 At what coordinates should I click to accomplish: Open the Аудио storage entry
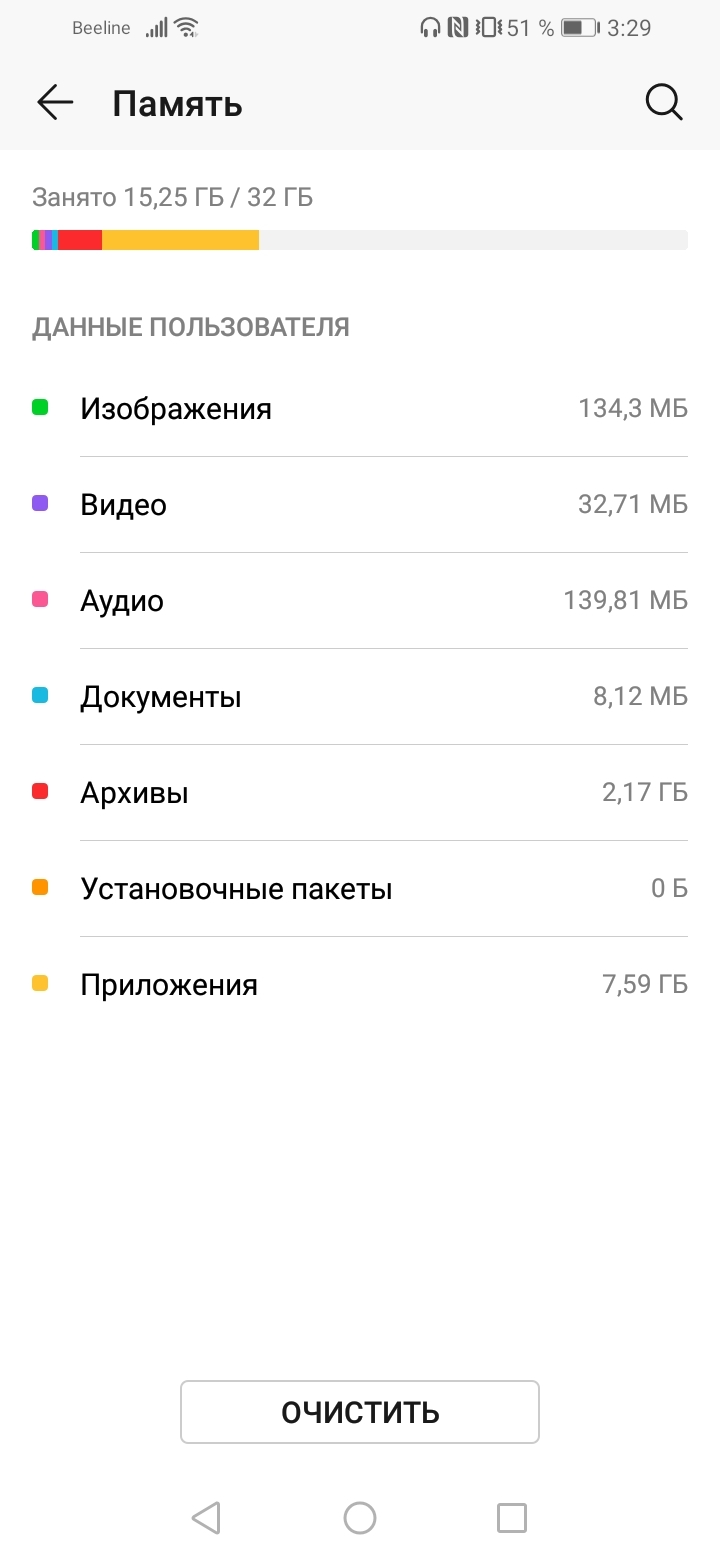pyautogui.click(x=360, y=599)
